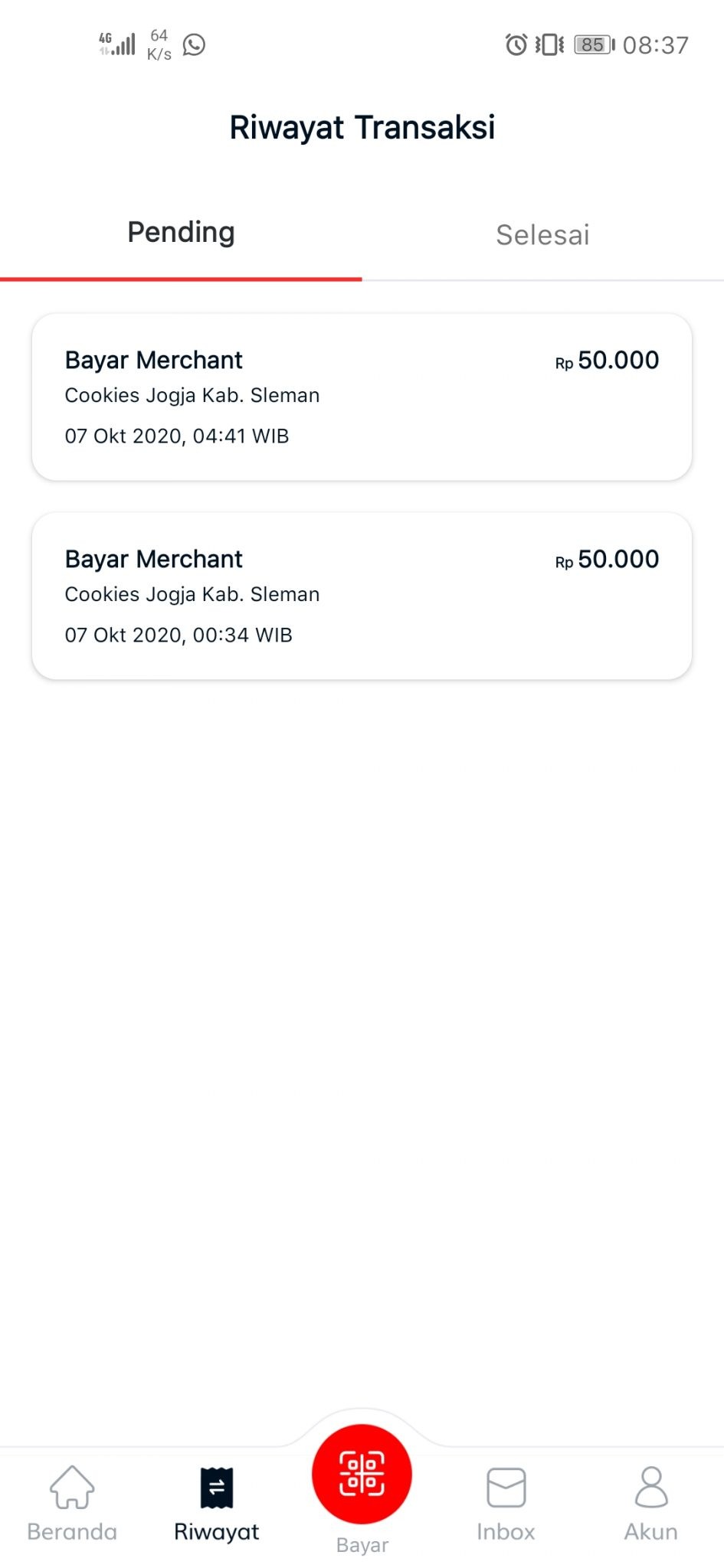This screenshot has height=1568, width=724.
Task: Tap Cookies Jogja Kab. Sleman merchant name
Action: tap(192, 395)
